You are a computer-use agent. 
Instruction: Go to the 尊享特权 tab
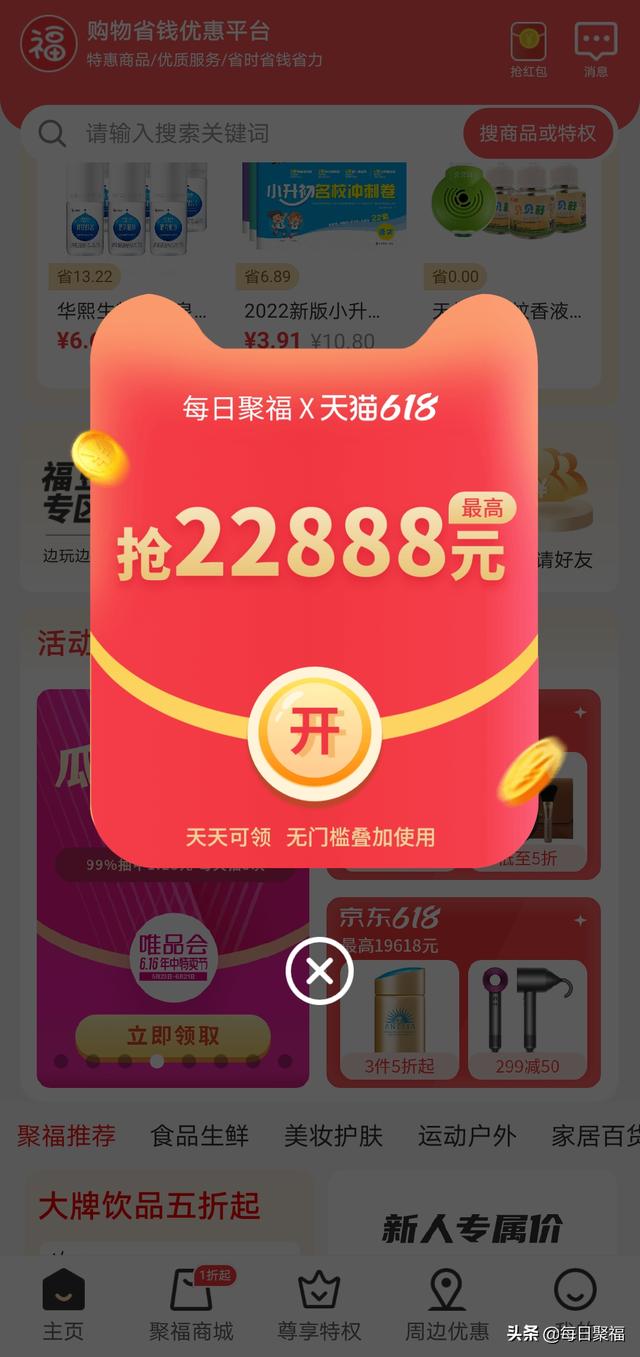pyautogui.click(x=319, y=1305)
